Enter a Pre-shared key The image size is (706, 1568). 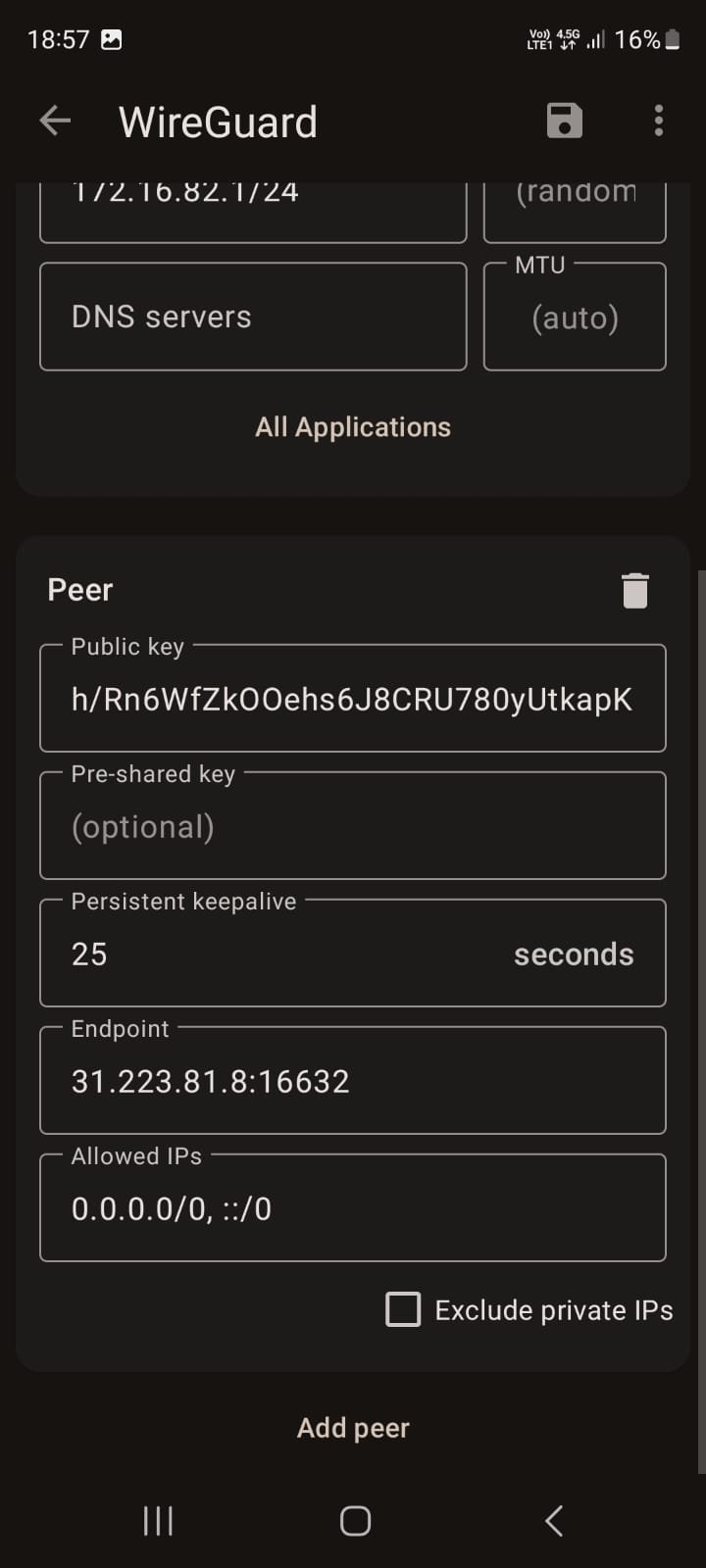353,825
